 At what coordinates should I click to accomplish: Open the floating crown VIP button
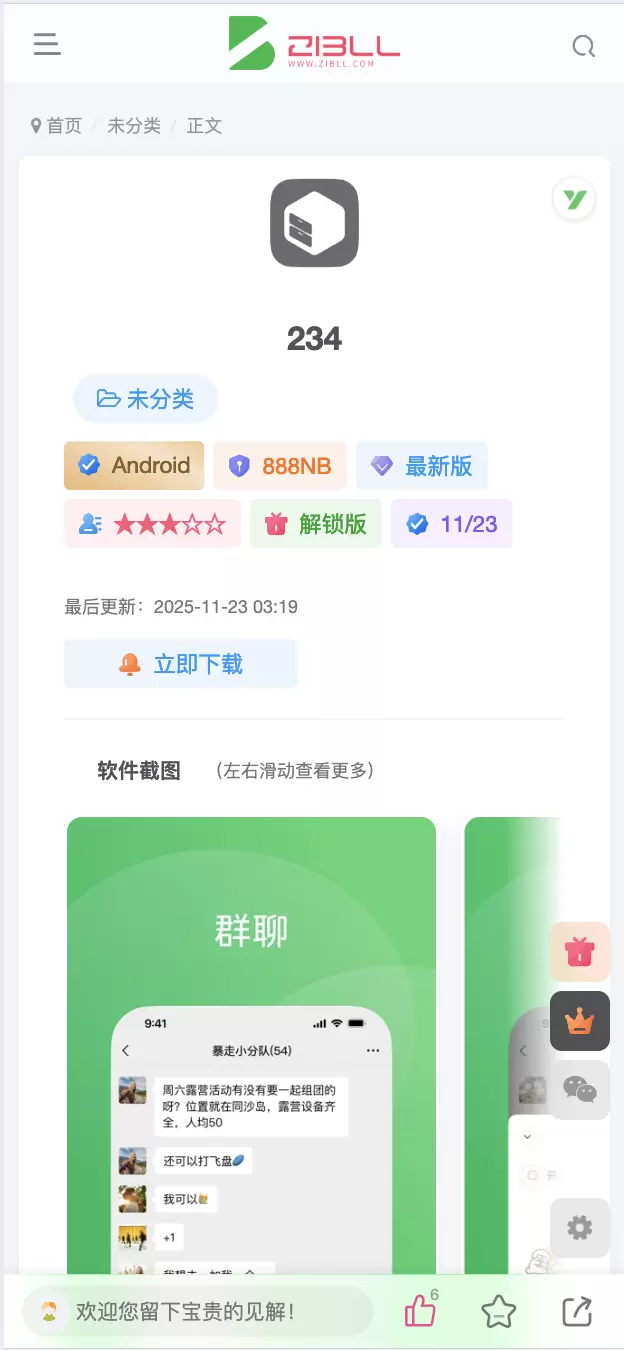tap(580, 1021)
